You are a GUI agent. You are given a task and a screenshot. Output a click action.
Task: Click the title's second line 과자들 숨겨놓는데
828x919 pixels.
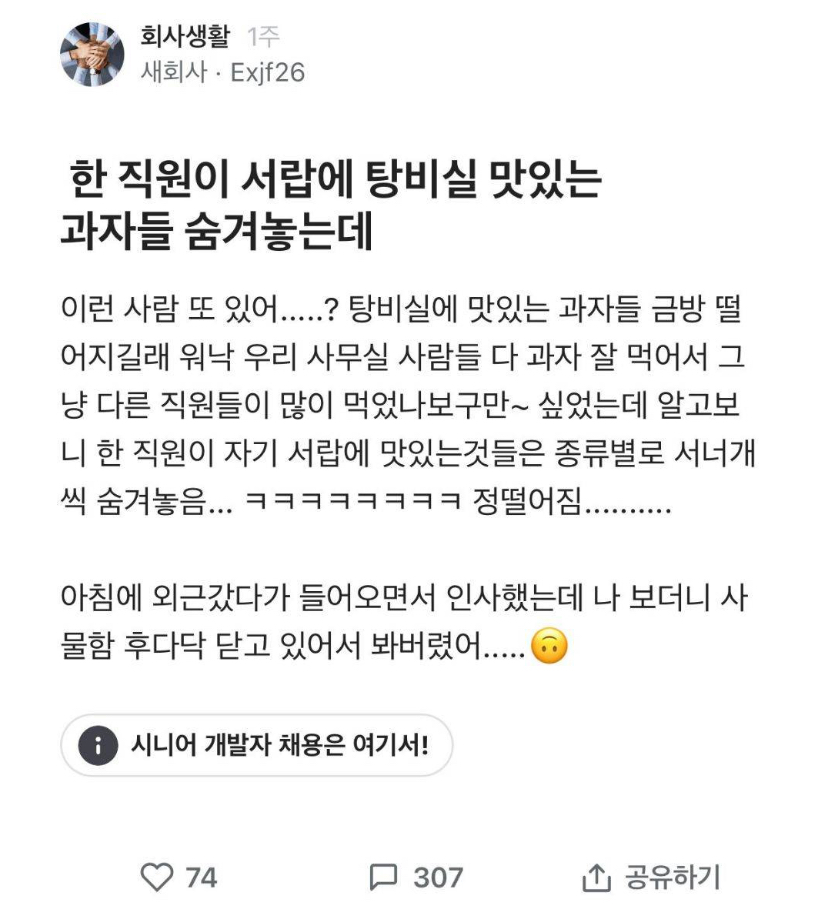218,226
